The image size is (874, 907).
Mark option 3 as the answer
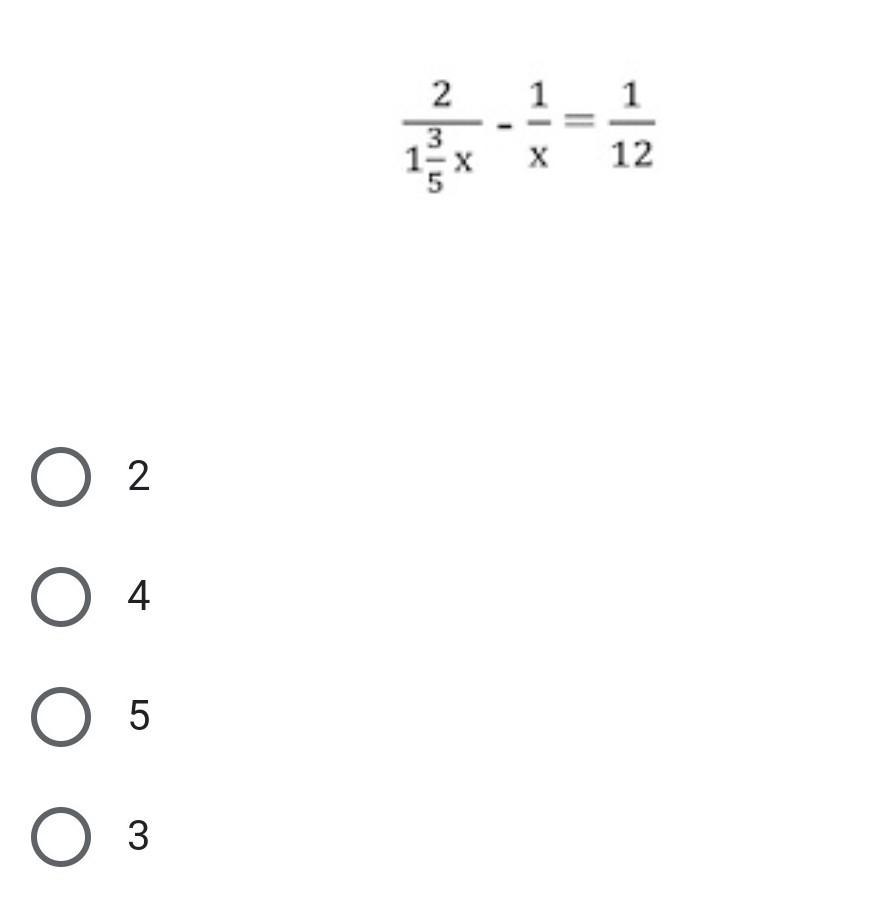click(61, 836)
